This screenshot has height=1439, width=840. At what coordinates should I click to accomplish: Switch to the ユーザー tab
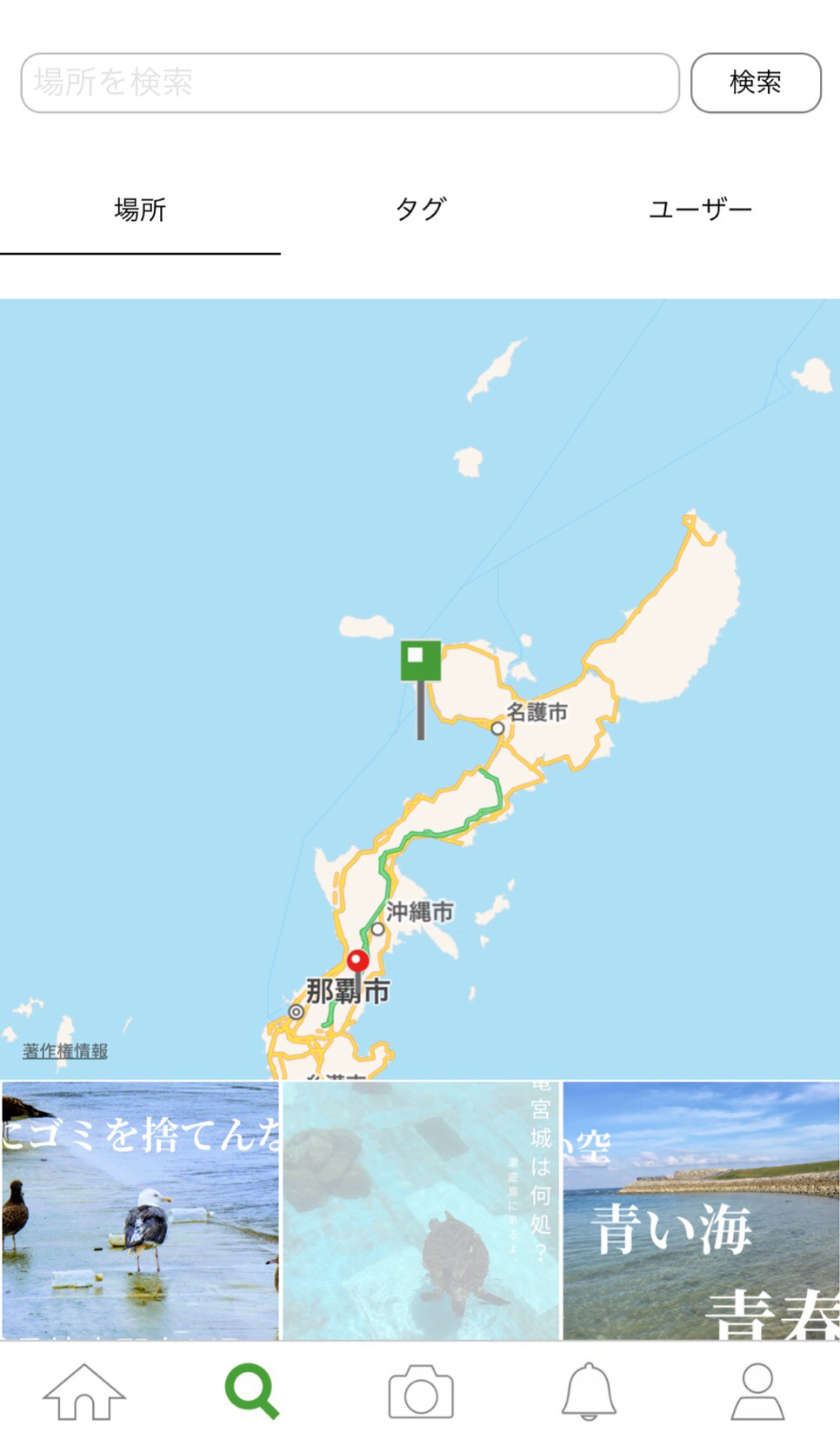coord(700,210)
